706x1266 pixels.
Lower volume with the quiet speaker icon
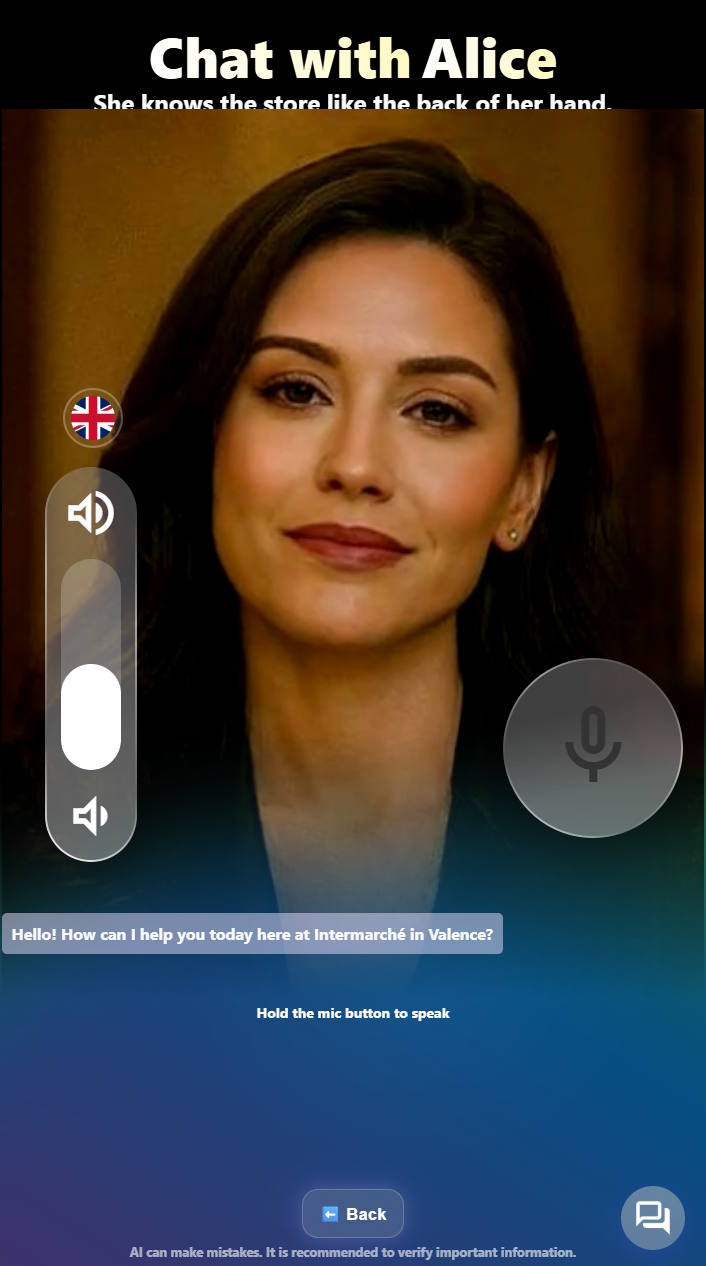pos(90,817)
